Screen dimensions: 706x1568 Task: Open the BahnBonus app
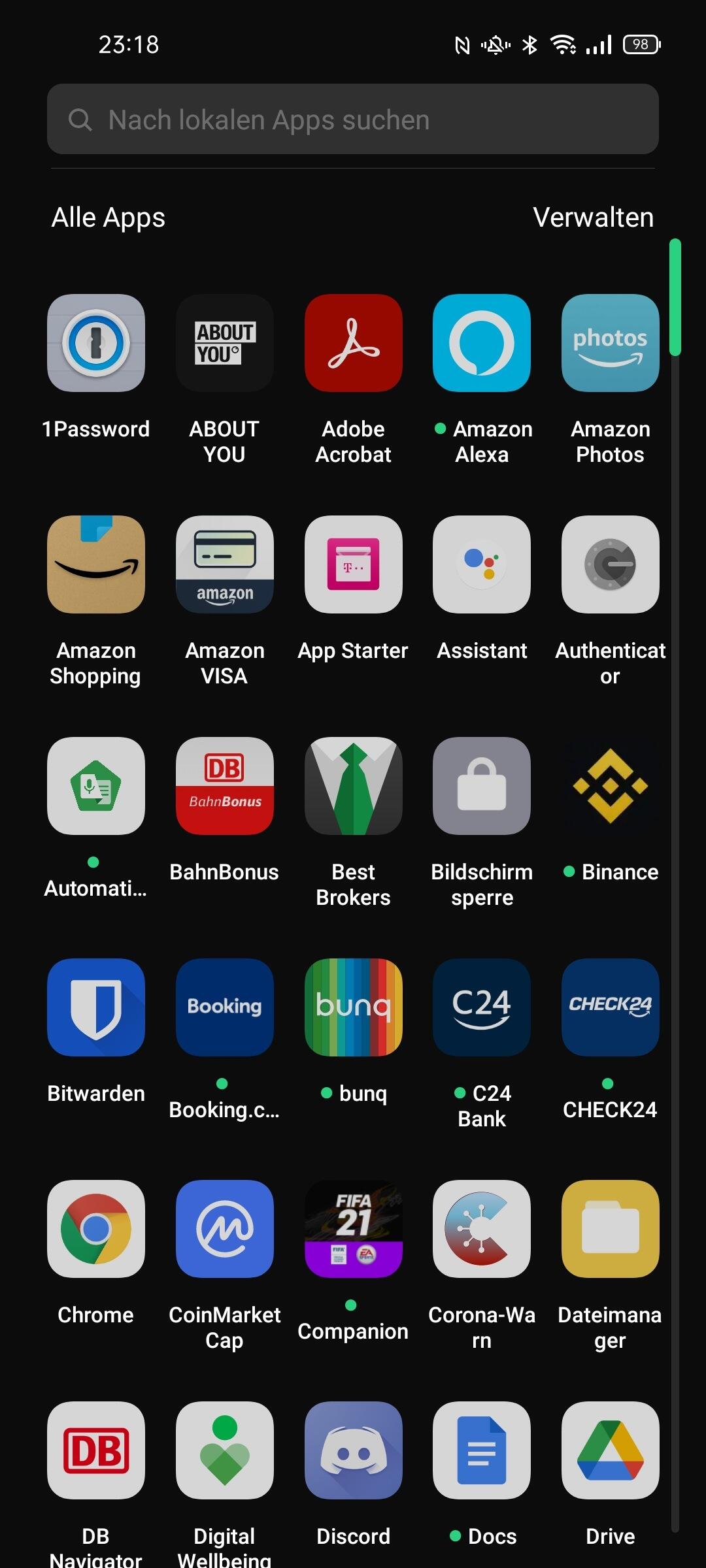(x=224, y=787)
